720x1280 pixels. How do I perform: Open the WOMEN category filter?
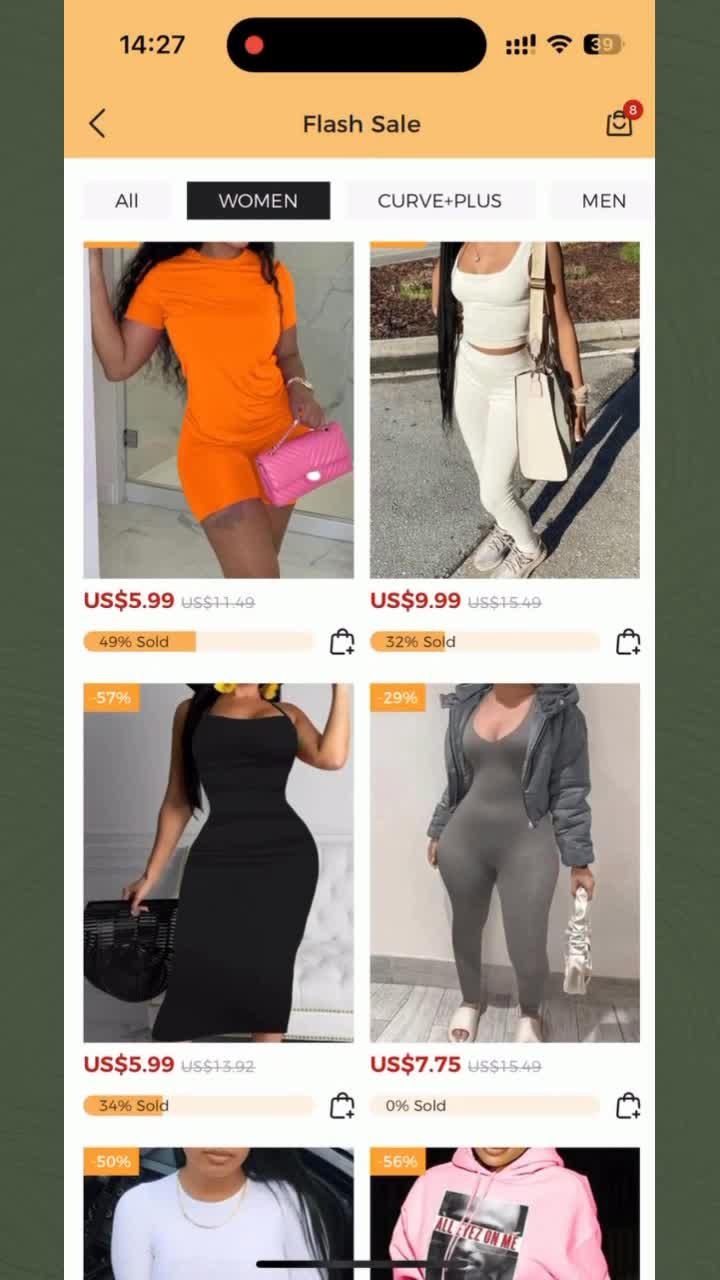pos(258,201)
